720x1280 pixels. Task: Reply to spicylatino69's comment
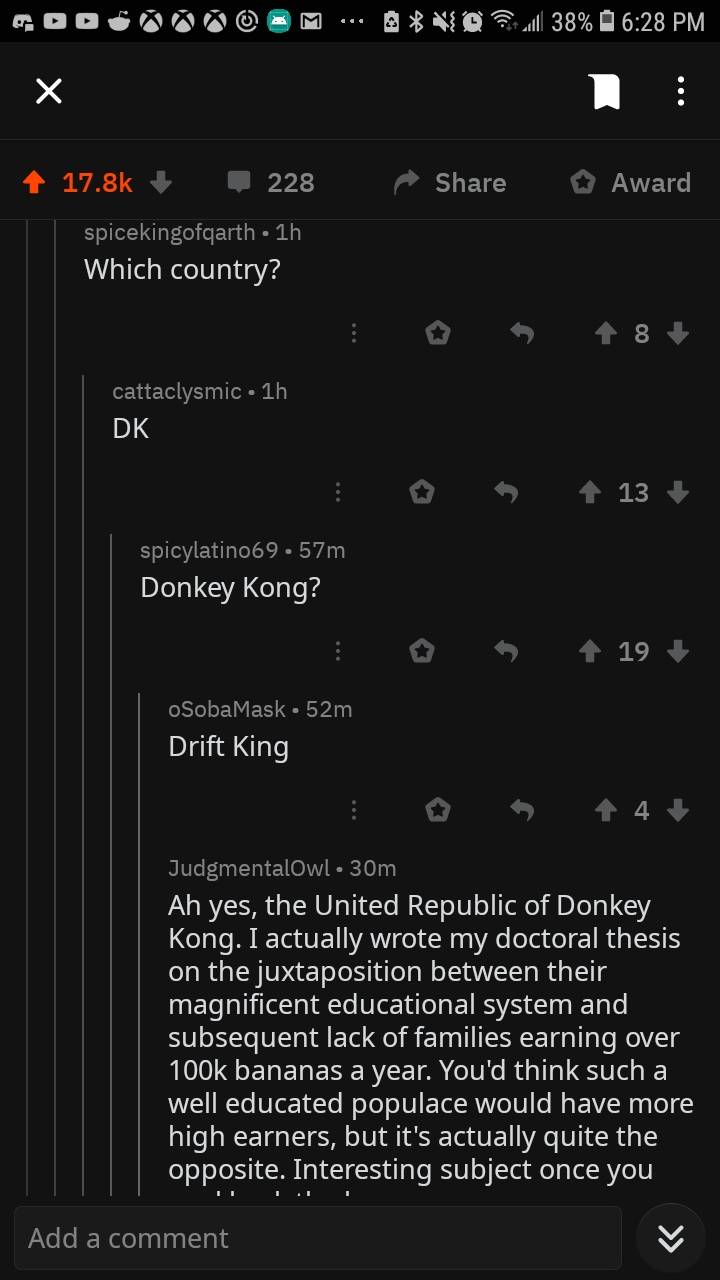pos(506,651)
